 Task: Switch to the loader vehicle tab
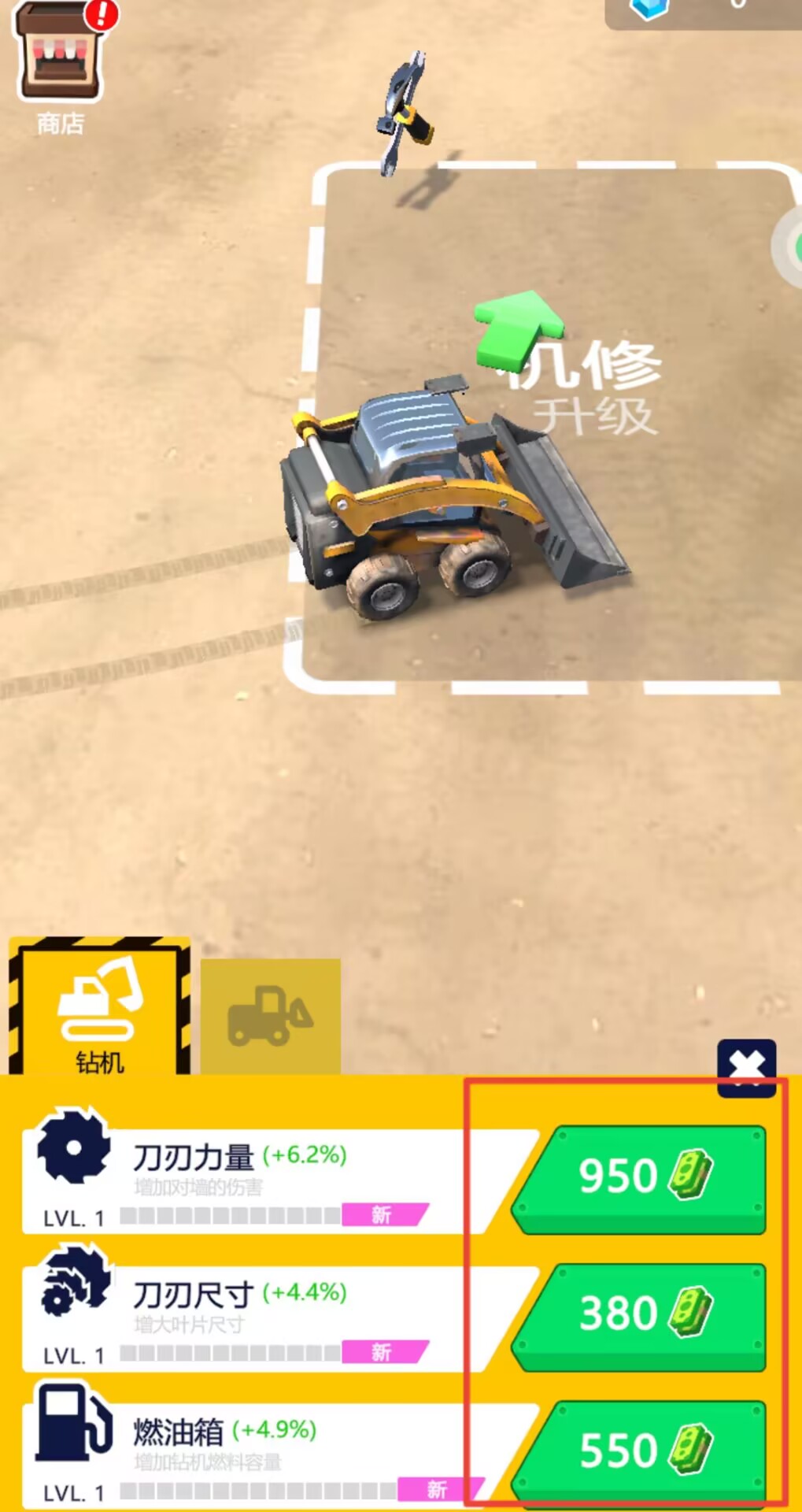coord(270,1017)
